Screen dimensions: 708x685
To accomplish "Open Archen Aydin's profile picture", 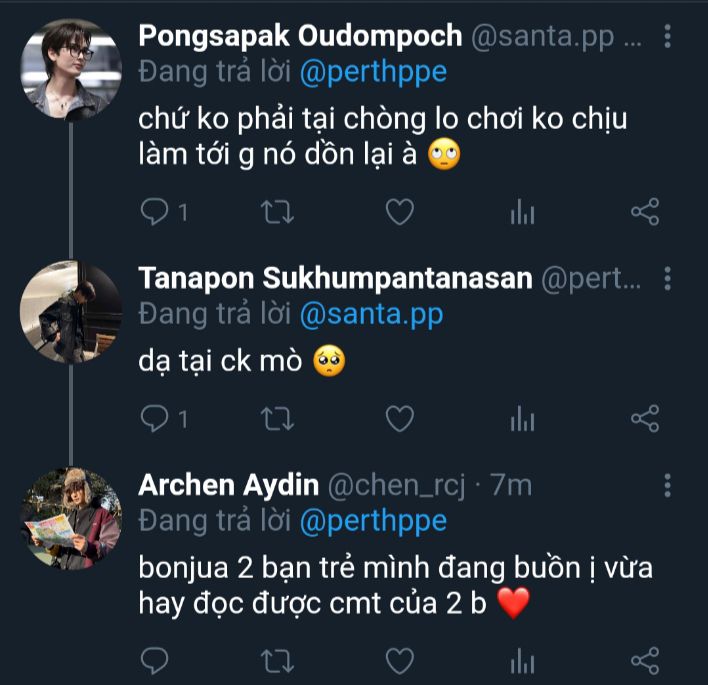I will [x=71, y=519].
